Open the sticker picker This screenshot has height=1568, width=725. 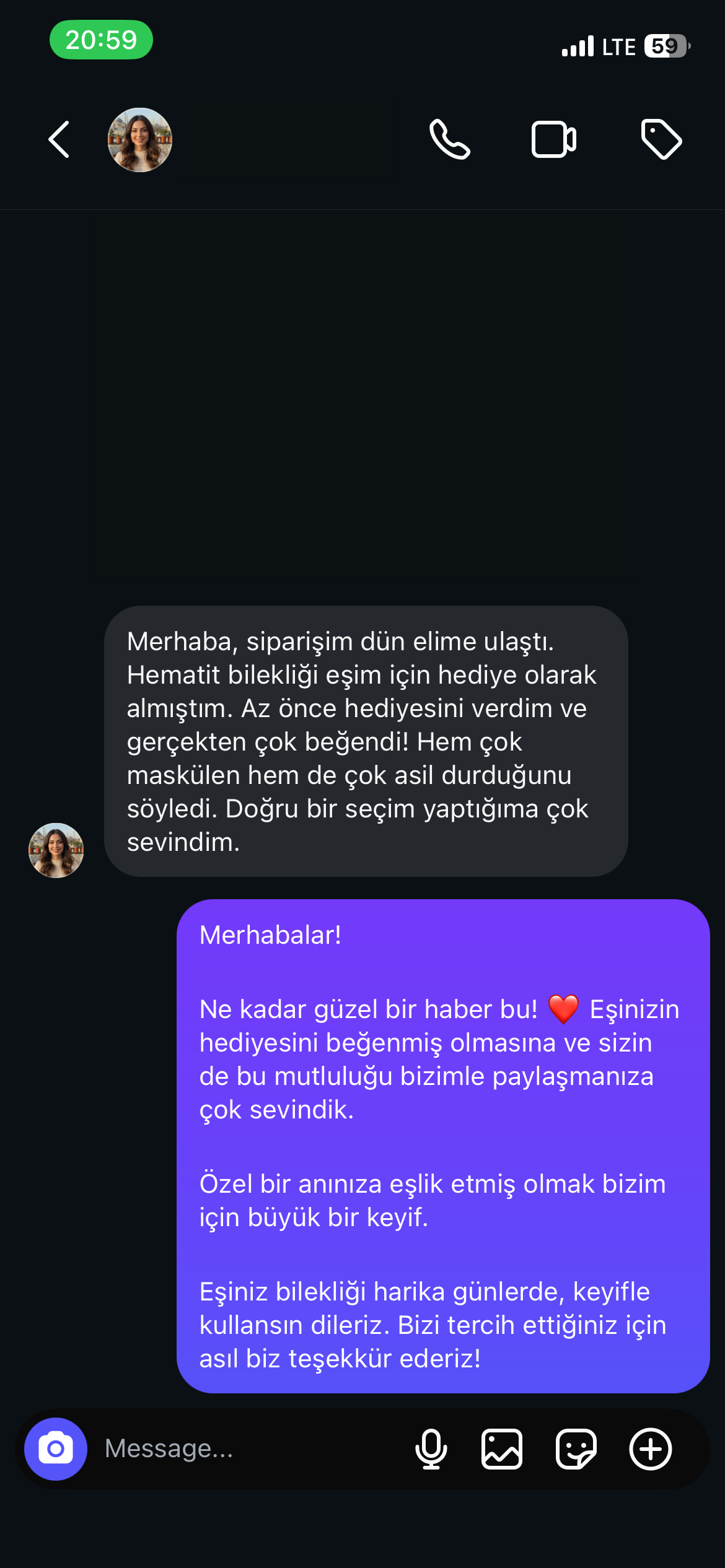pyautogui.click(x=576, y=1449)
